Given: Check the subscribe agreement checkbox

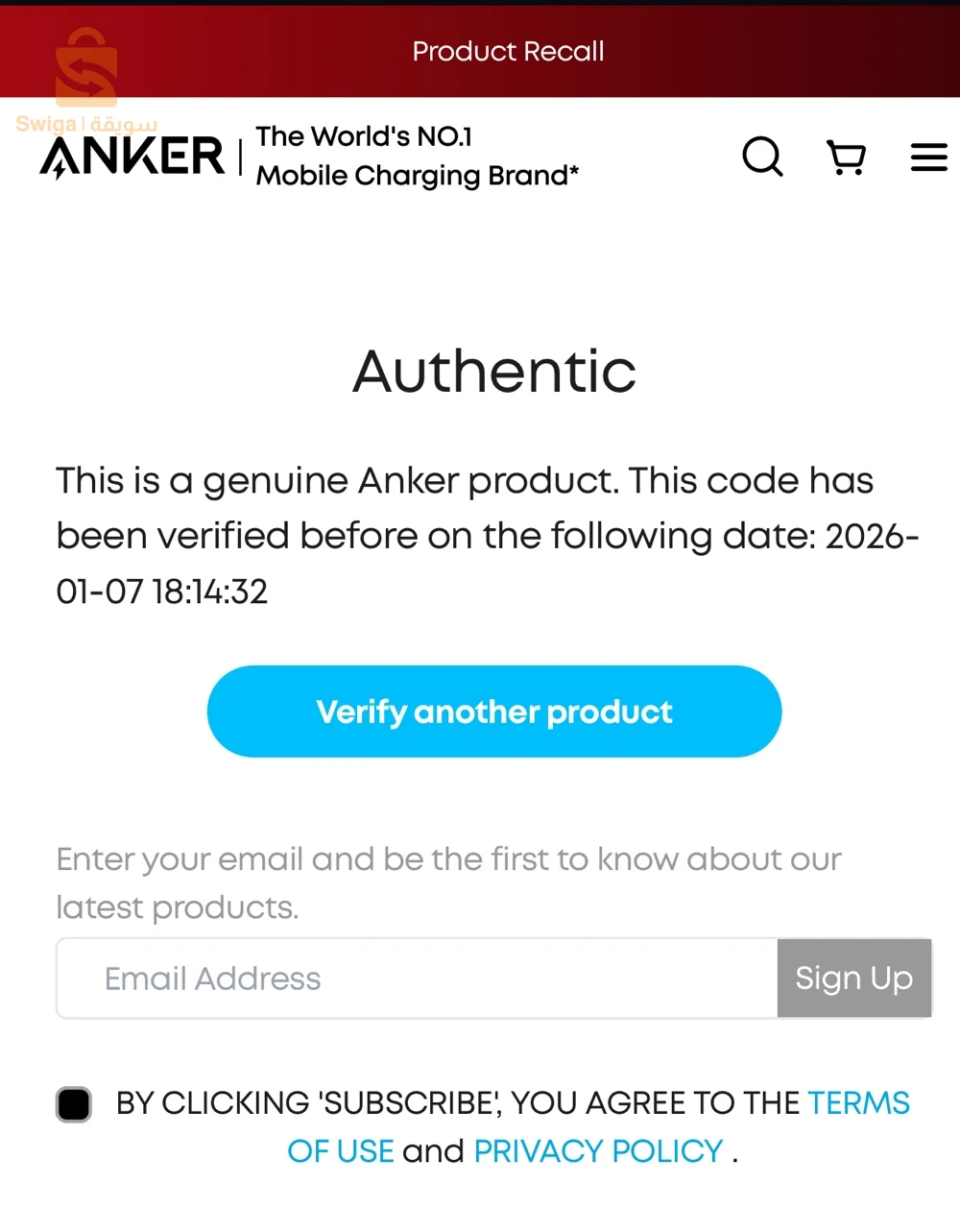Looking at the screenshot, I should tap(74, 1104).
